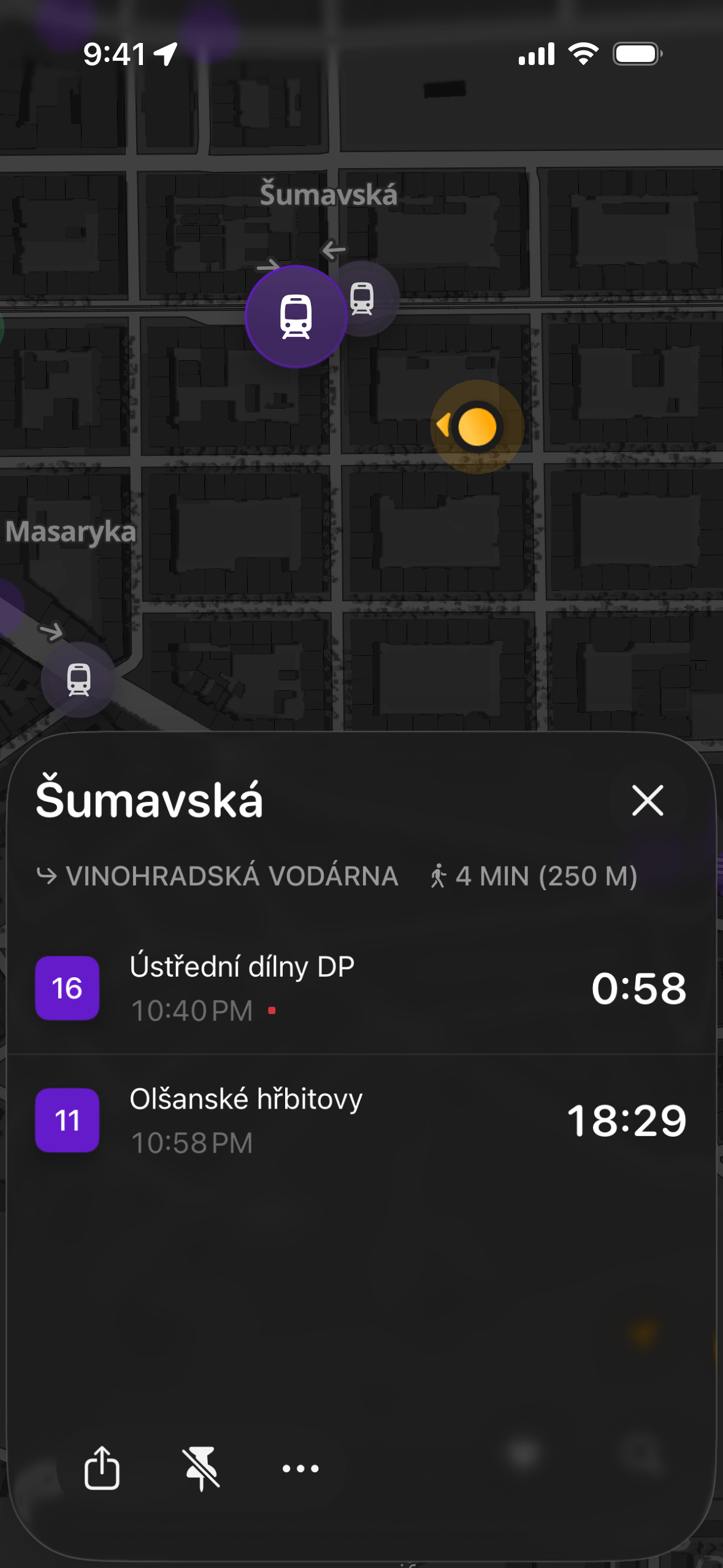Image resolution: width=723 pixels, height=1568 pixels.
Task: Select the smaller tram stop icon beside Šumavská
Action: [362, 300]
